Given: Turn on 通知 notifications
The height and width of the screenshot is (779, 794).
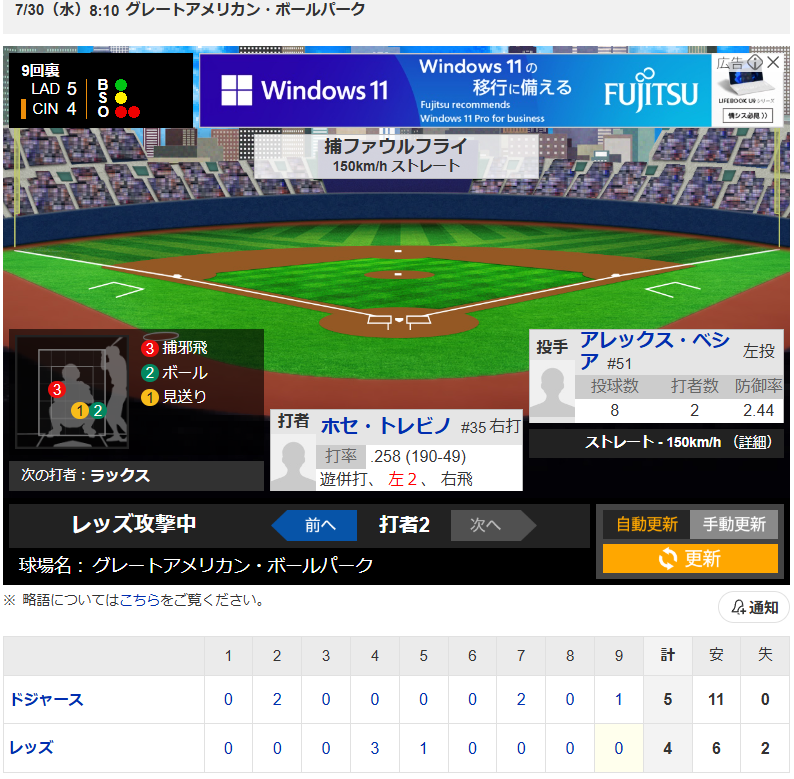Looking at the screenshot, I should tap(754, 607).
